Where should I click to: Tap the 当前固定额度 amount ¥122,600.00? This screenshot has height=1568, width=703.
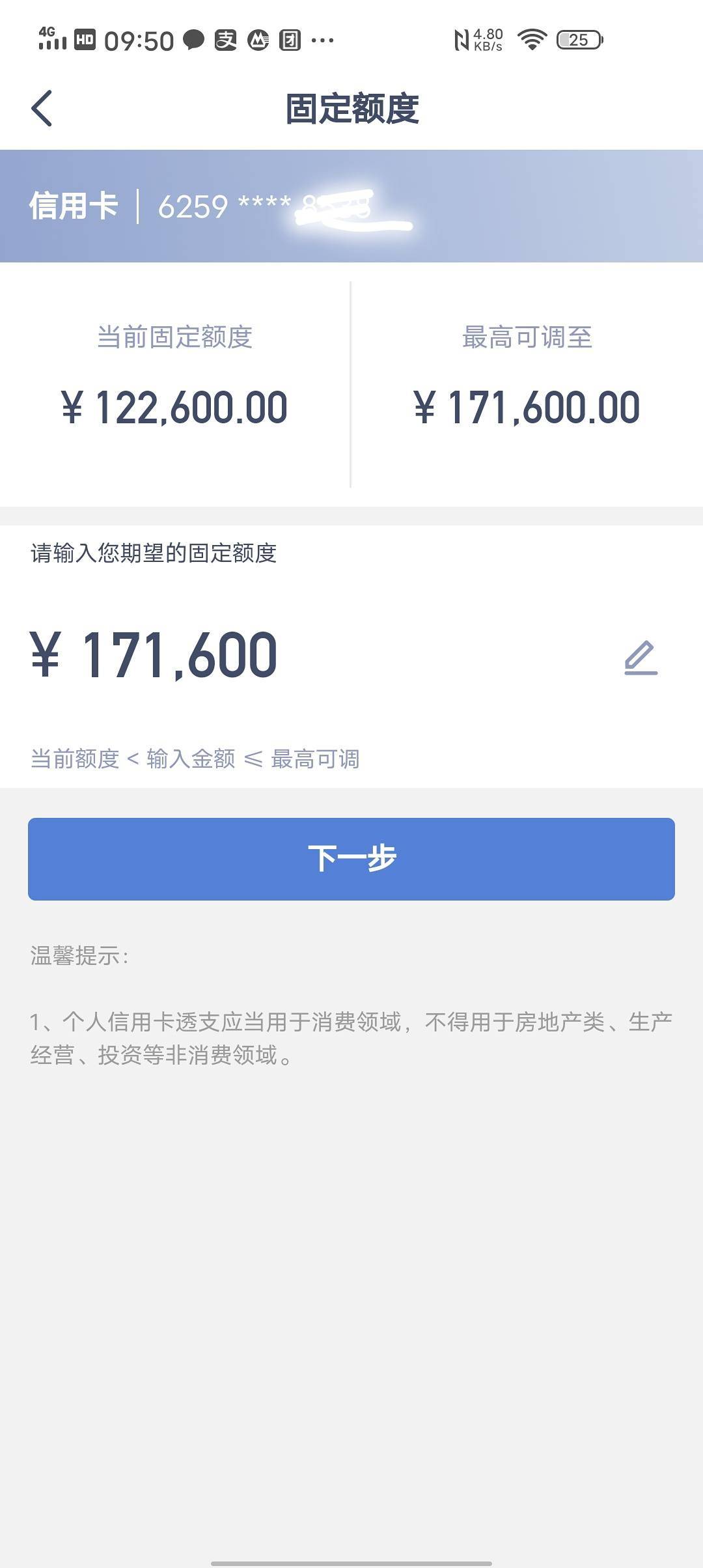pyautogui.click(x=176, y=407)
